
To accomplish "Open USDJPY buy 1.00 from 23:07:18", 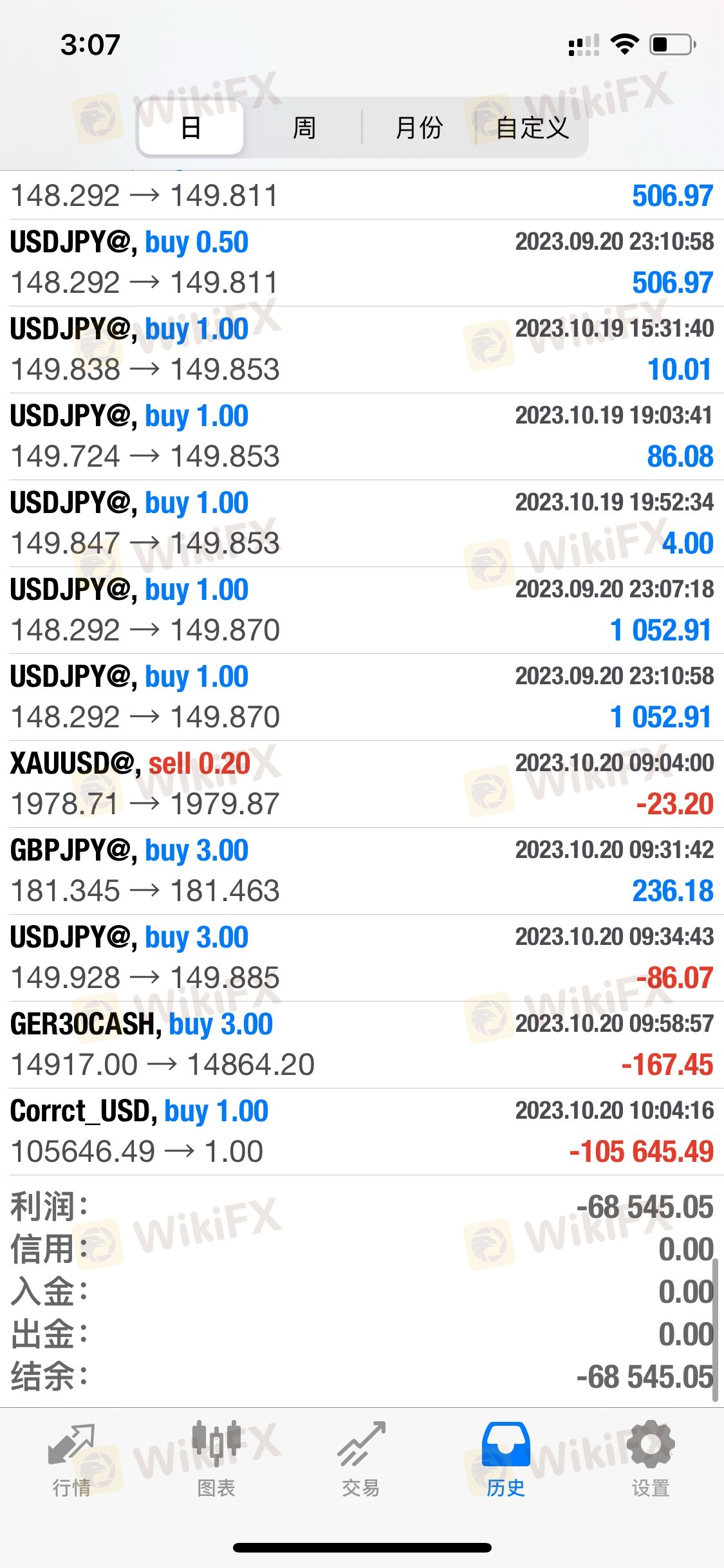I will coord(362,610).
